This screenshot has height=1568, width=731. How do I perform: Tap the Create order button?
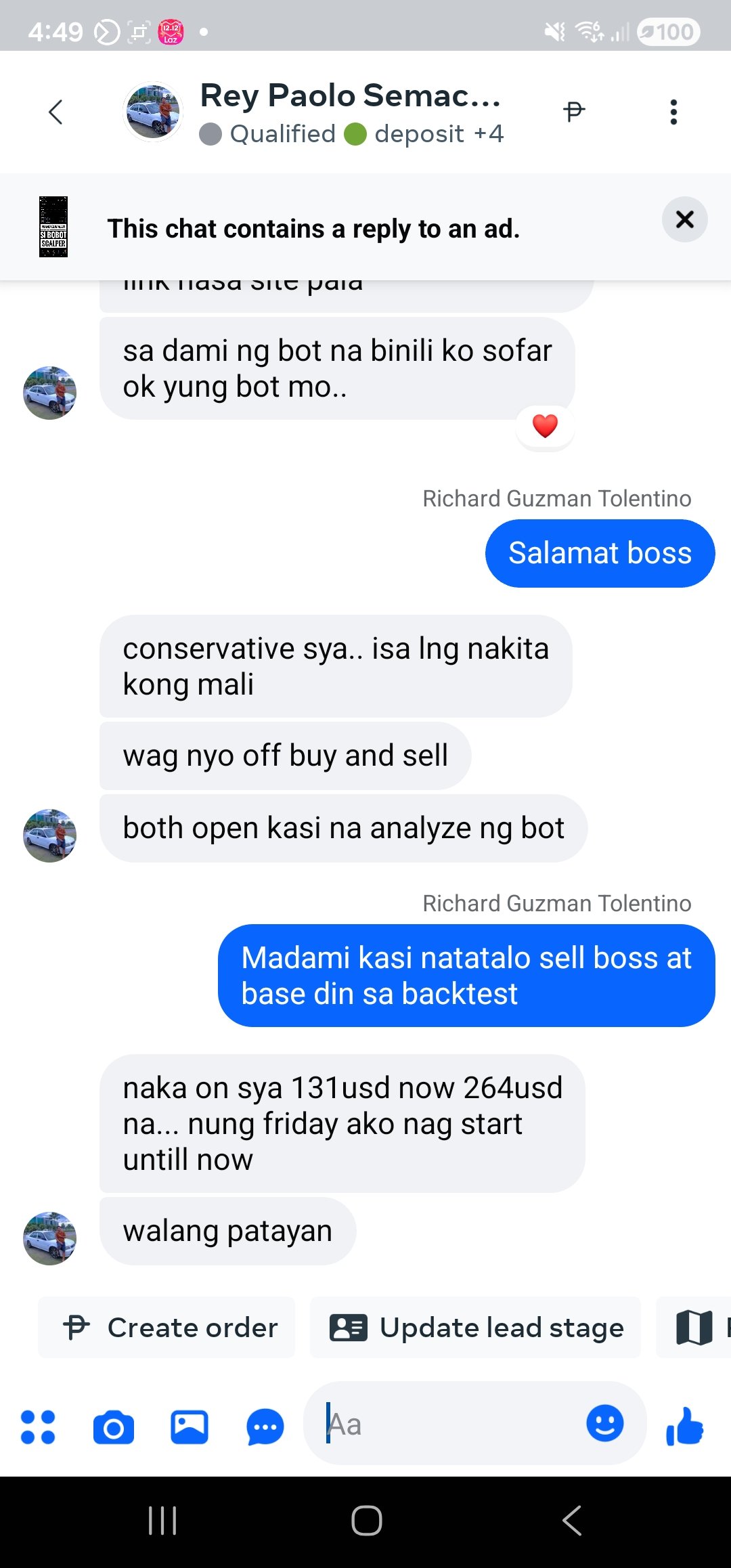coord(166,1328)
